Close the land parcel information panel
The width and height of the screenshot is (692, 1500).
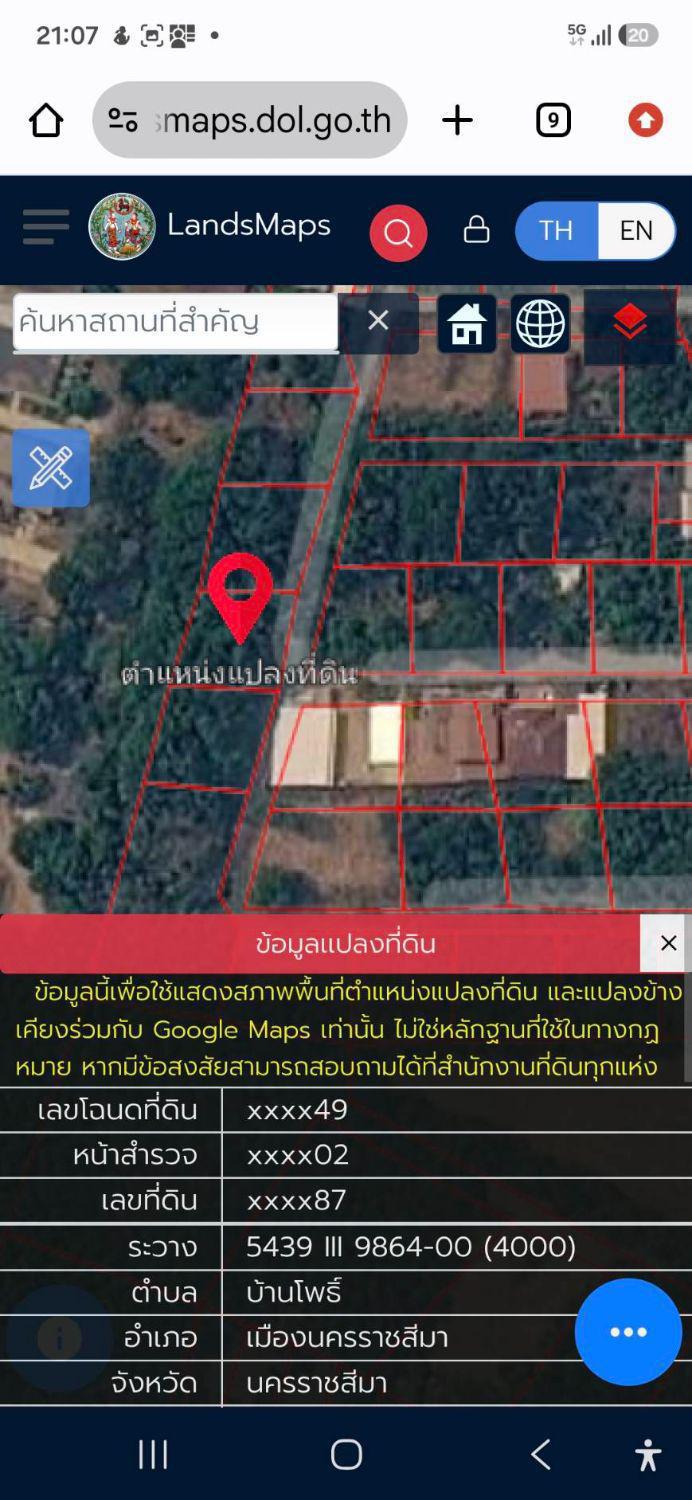click(668, 943)
